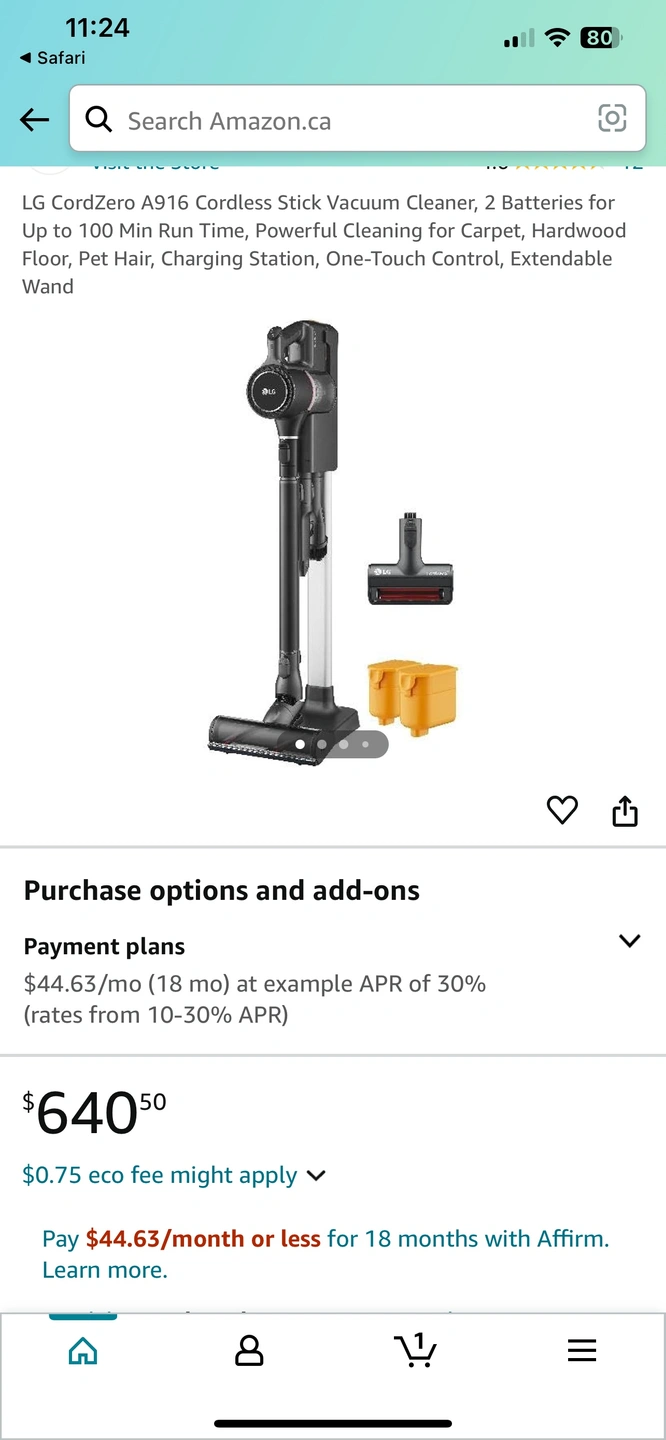666x1440 pixels.
Task: Open the shopping cart tab
Action: [415, 1350]
